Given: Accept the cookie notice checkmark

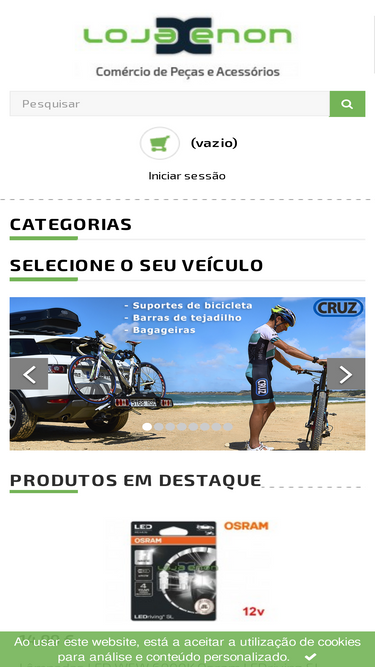Looking at the screenshot, I should [310, 657].
